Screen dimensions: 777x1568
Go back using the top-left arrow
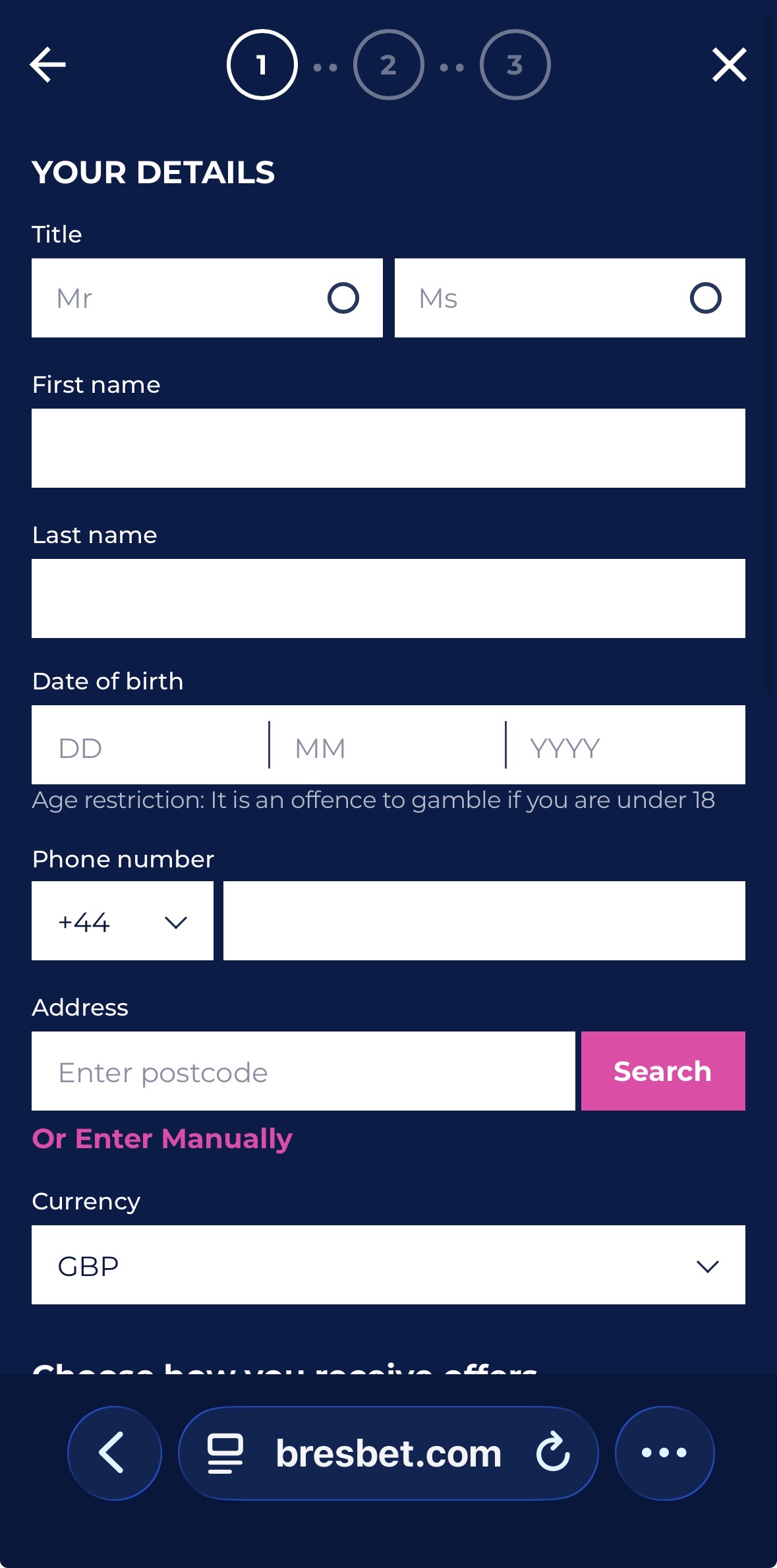coord(48,65)
